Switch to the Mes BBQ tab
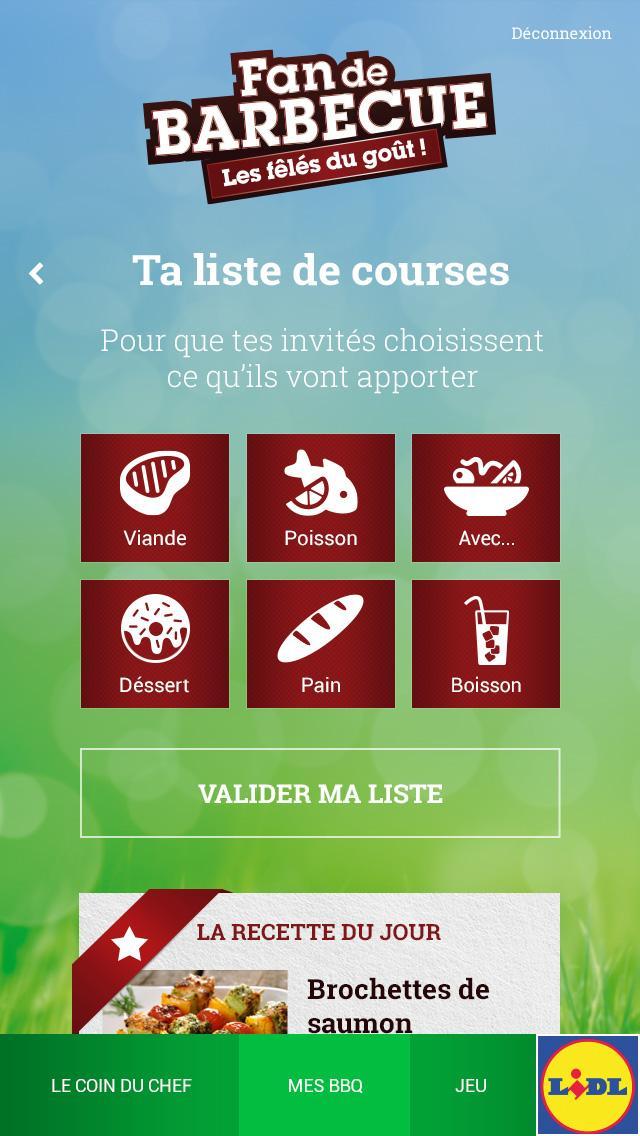This screenshot has width=640, height=1136. pyautogui.click(x=325, y=1085)
